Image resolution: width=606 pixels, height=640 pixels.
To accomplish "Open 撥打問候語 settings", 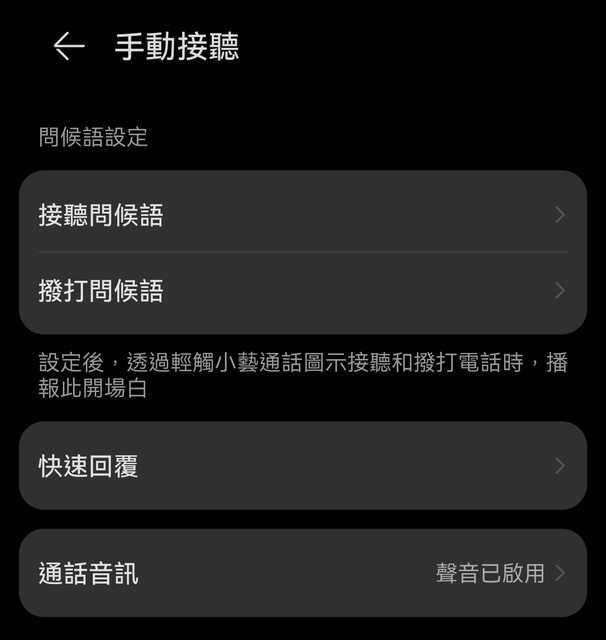I will (x=302, y=291).
